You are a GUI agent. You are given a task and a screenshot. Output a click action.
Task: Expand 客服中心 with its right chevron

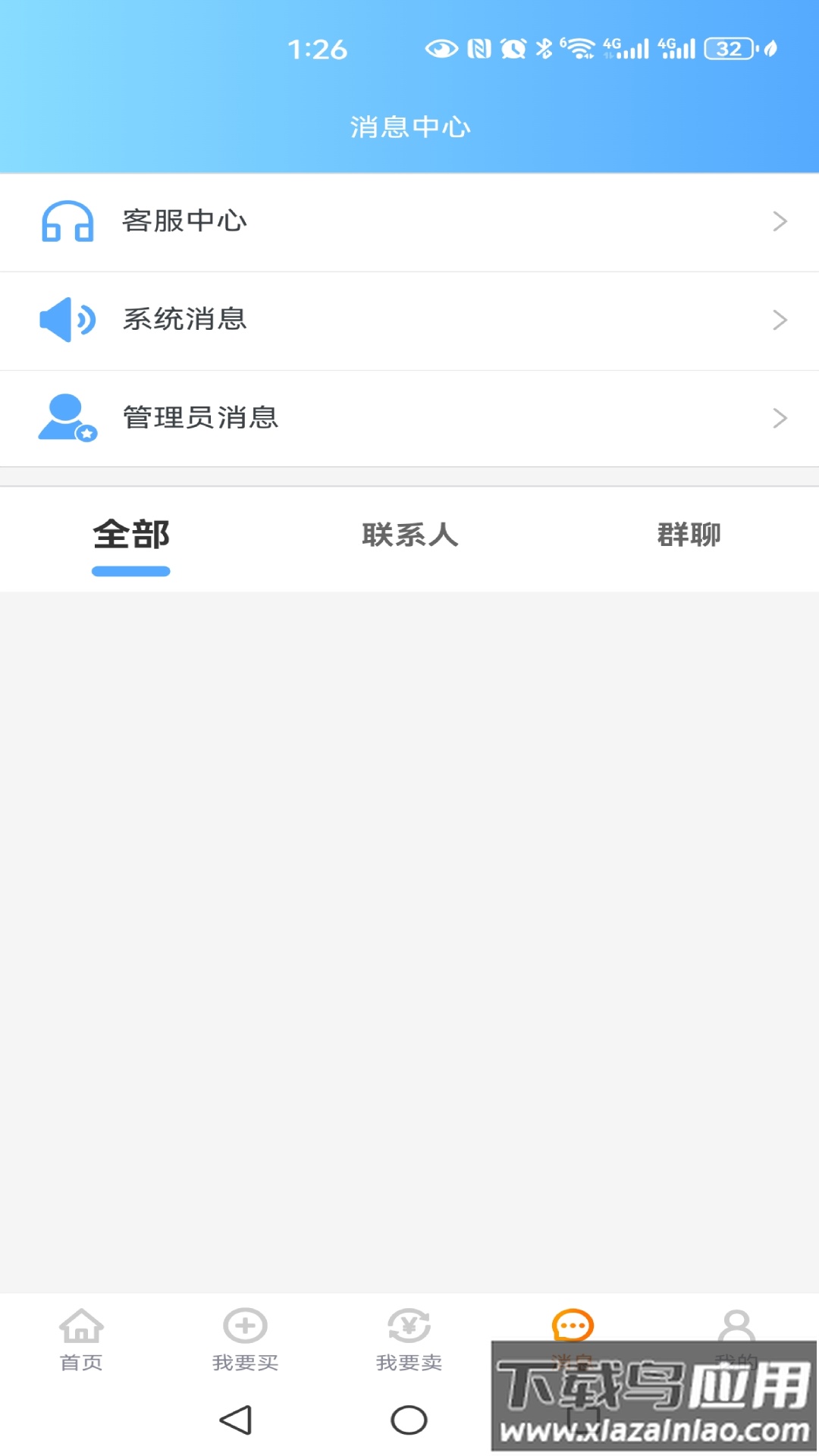tap(780, 221)
